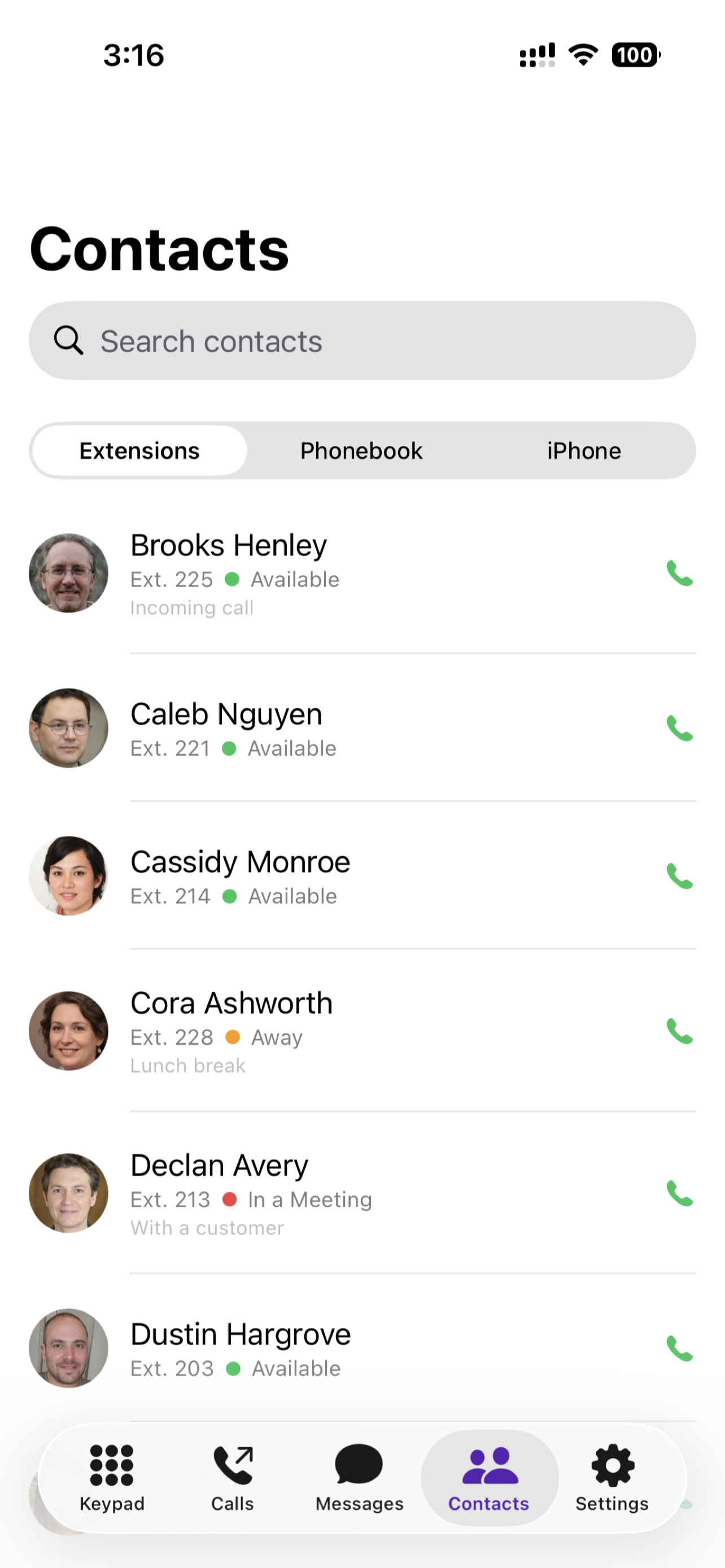Switch to the Phonebook tab
This screenshot has width=725, height=1568.
tap(360, 450)
